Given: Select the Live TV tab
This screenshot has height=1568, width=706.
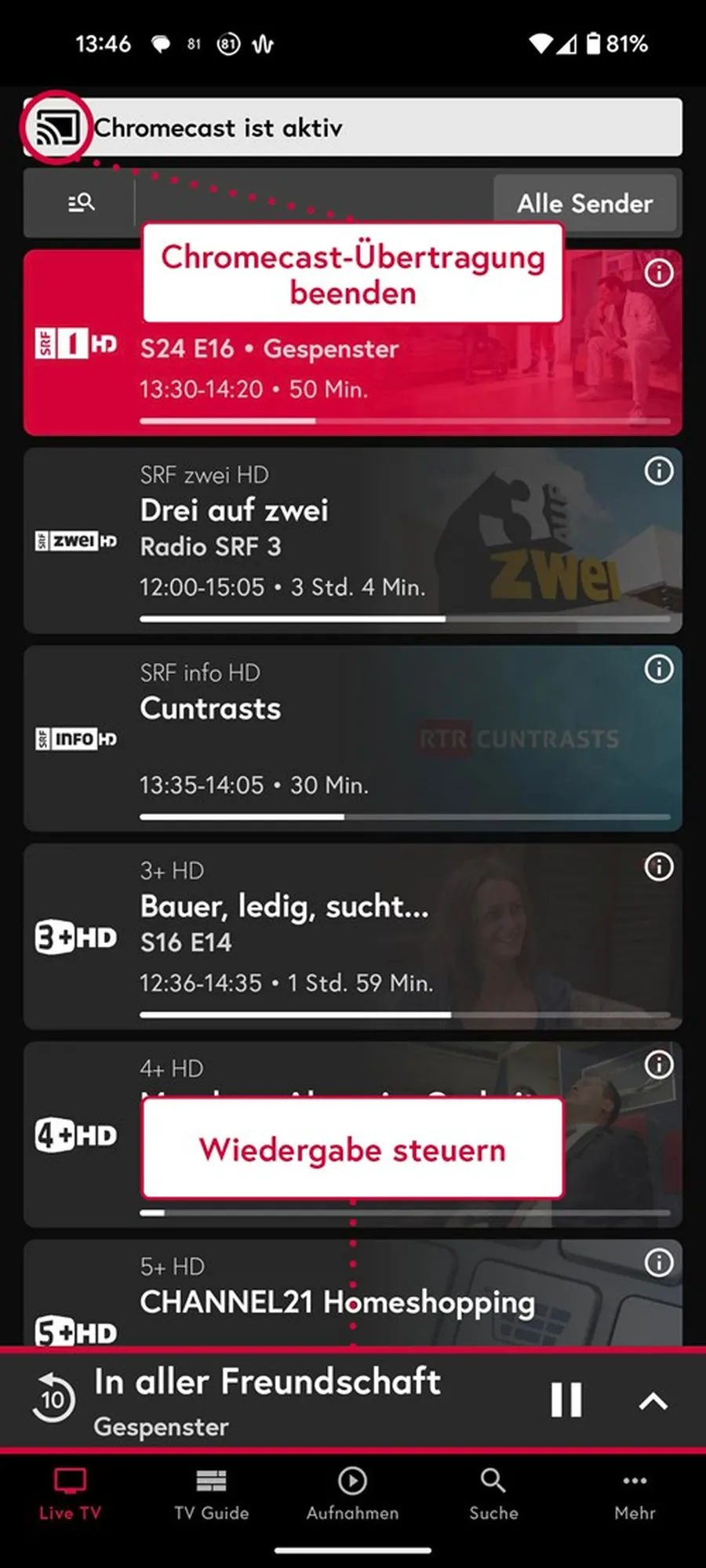Looking at the screenshot, I should pos(70,1494).
